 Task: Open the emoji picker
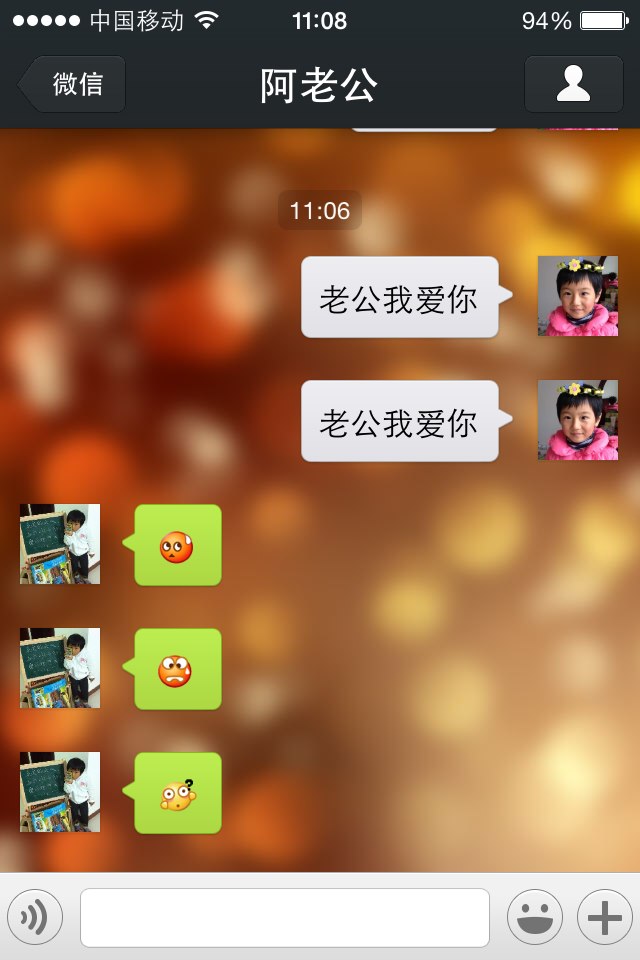point(535,917)
